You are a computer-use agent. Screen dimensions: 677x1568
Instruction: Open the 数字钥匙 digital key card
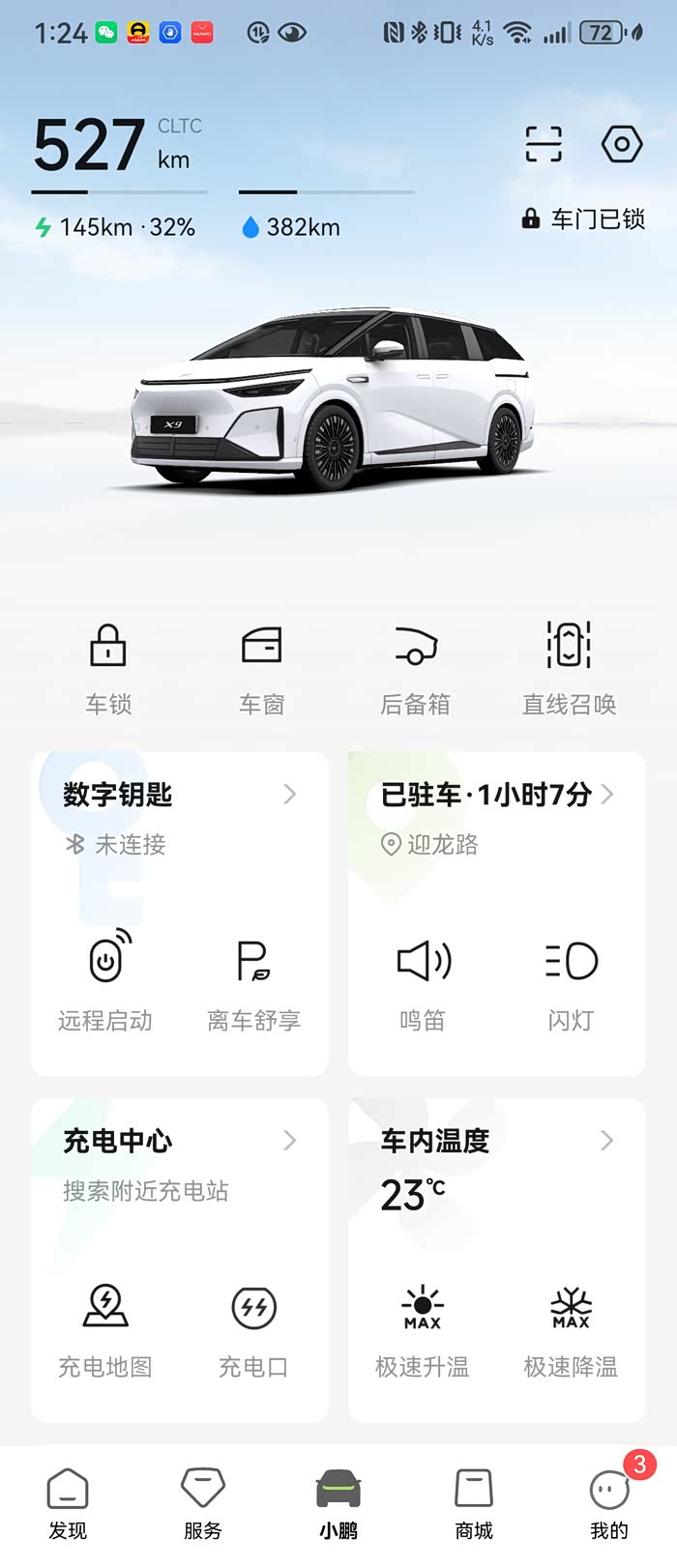click(x=179, y=795)
